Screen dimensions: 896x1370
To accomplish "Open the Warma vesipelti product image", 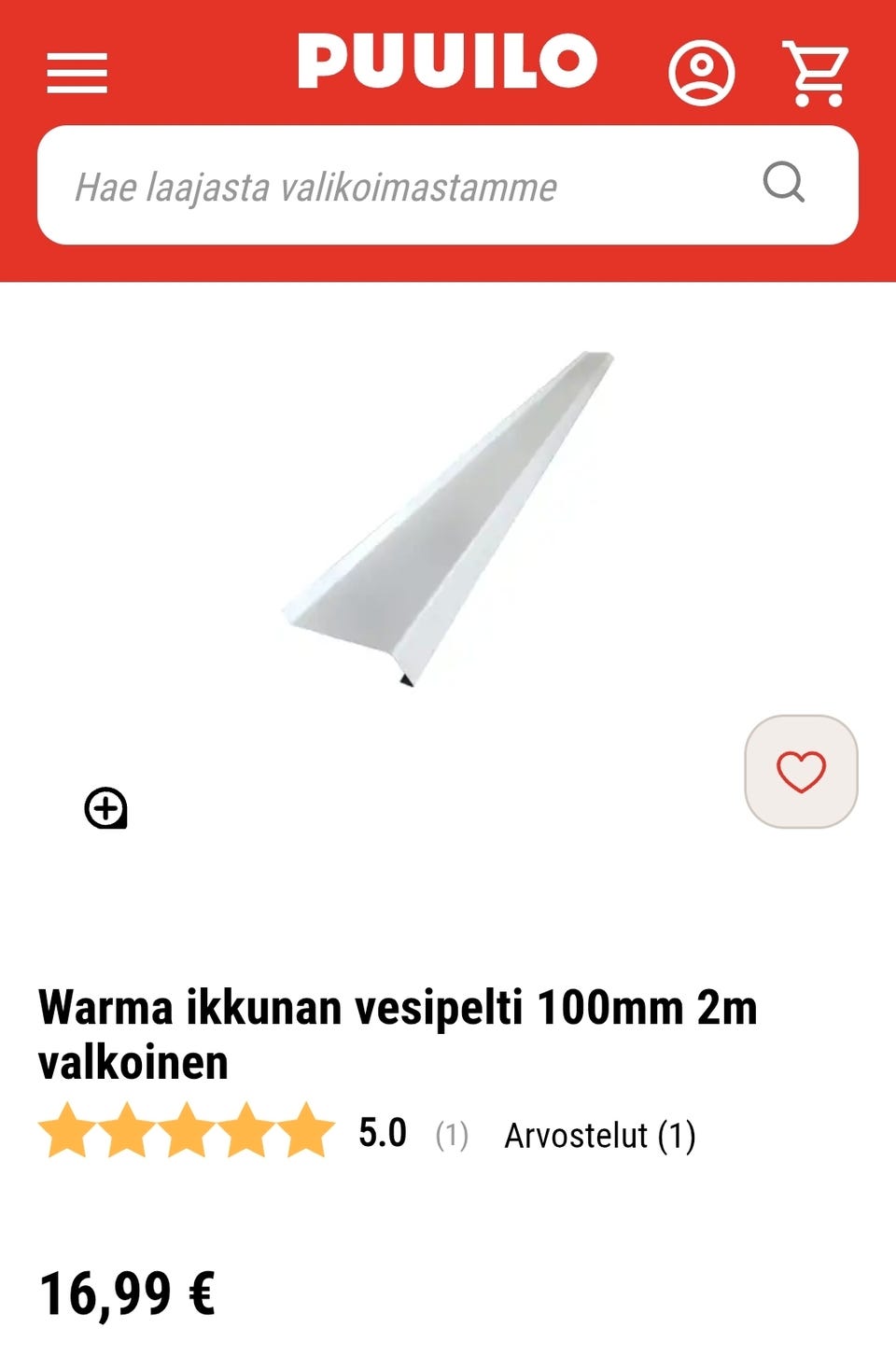I will [x=448, y=518].
